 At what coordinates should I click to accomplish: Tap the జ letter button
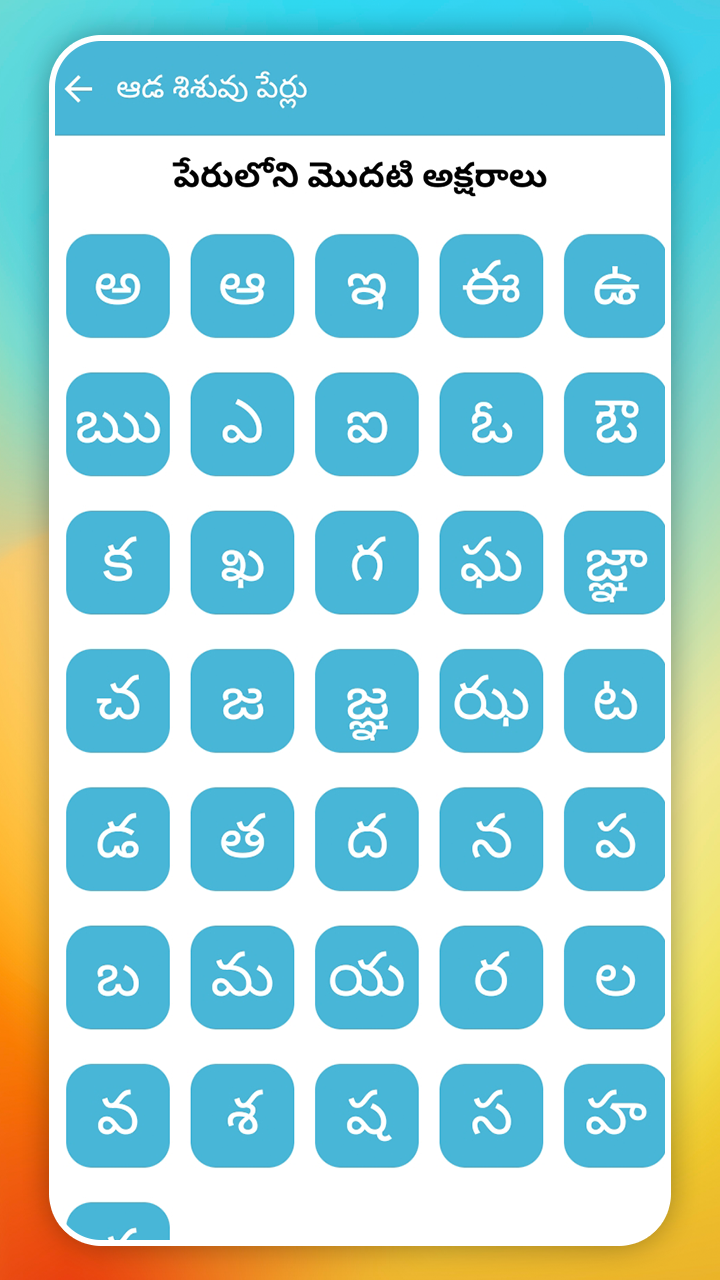(241, 700)
